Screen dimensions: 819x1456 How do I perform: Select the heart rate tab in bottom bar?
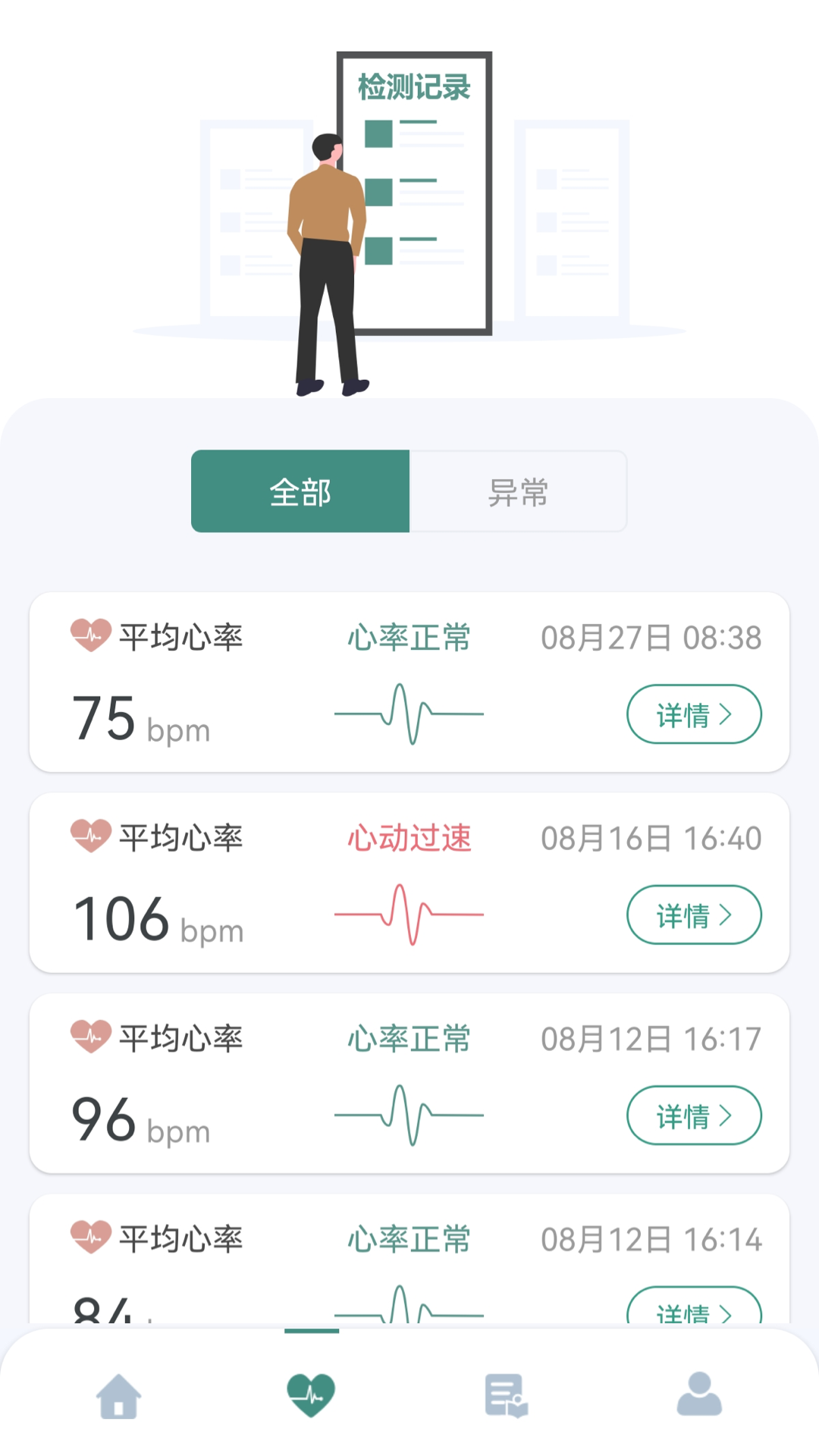[x=311, y=1395]
